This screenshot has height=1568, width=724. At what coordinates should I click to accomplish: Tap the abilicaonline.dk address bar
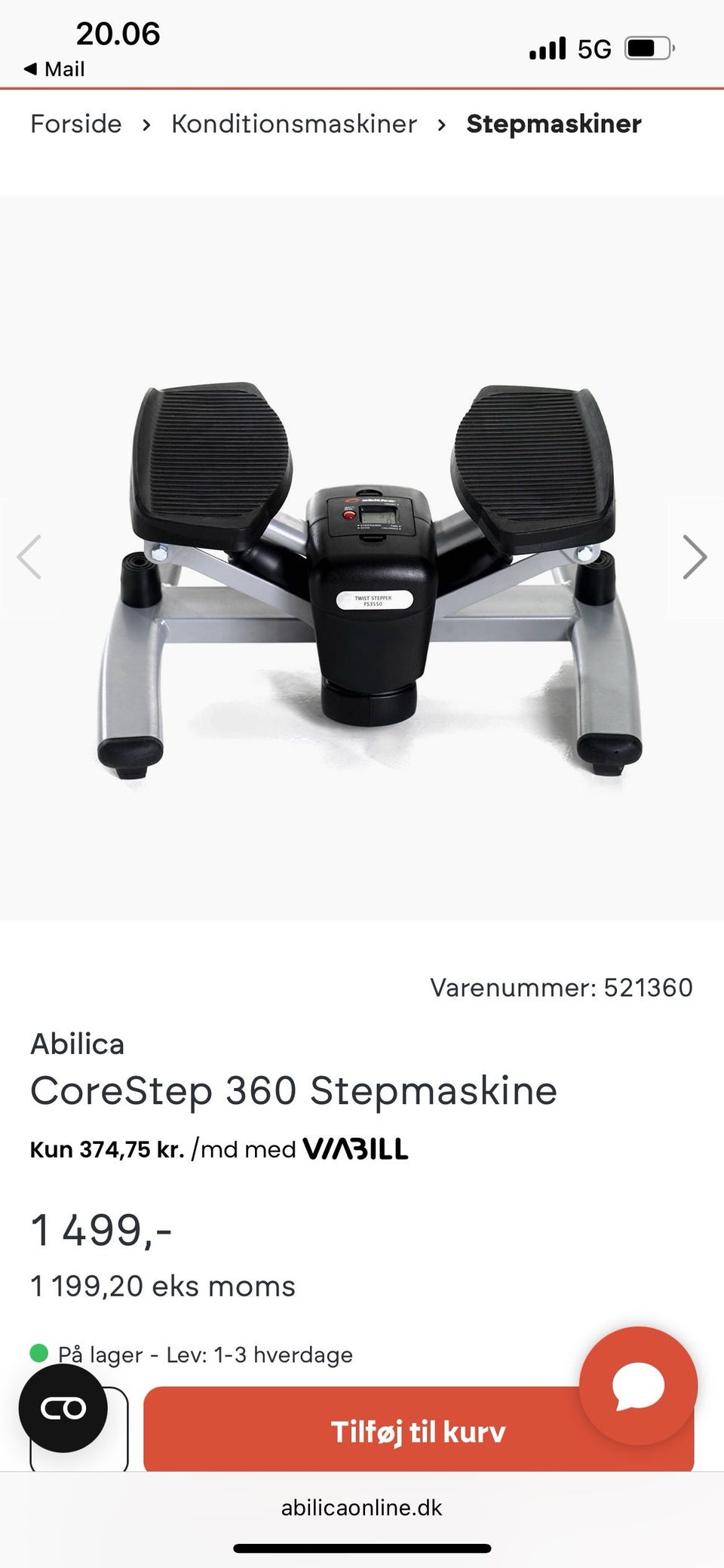362,1508
